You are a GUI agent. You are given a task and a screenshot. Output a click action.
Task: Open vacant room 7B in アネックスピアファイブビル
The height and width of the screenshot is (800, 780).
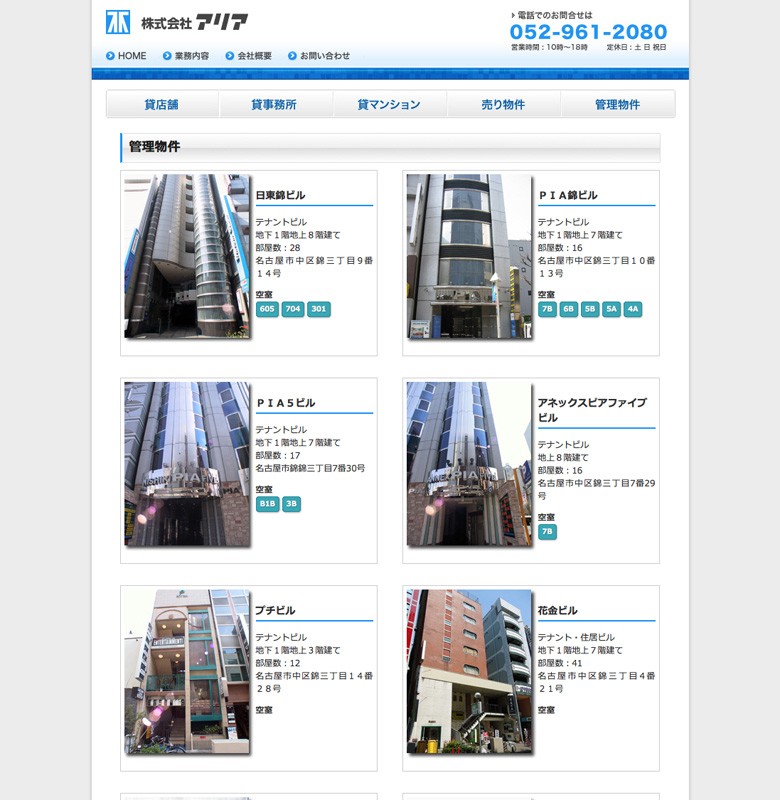pyautogui.click(x=547, y=532)
